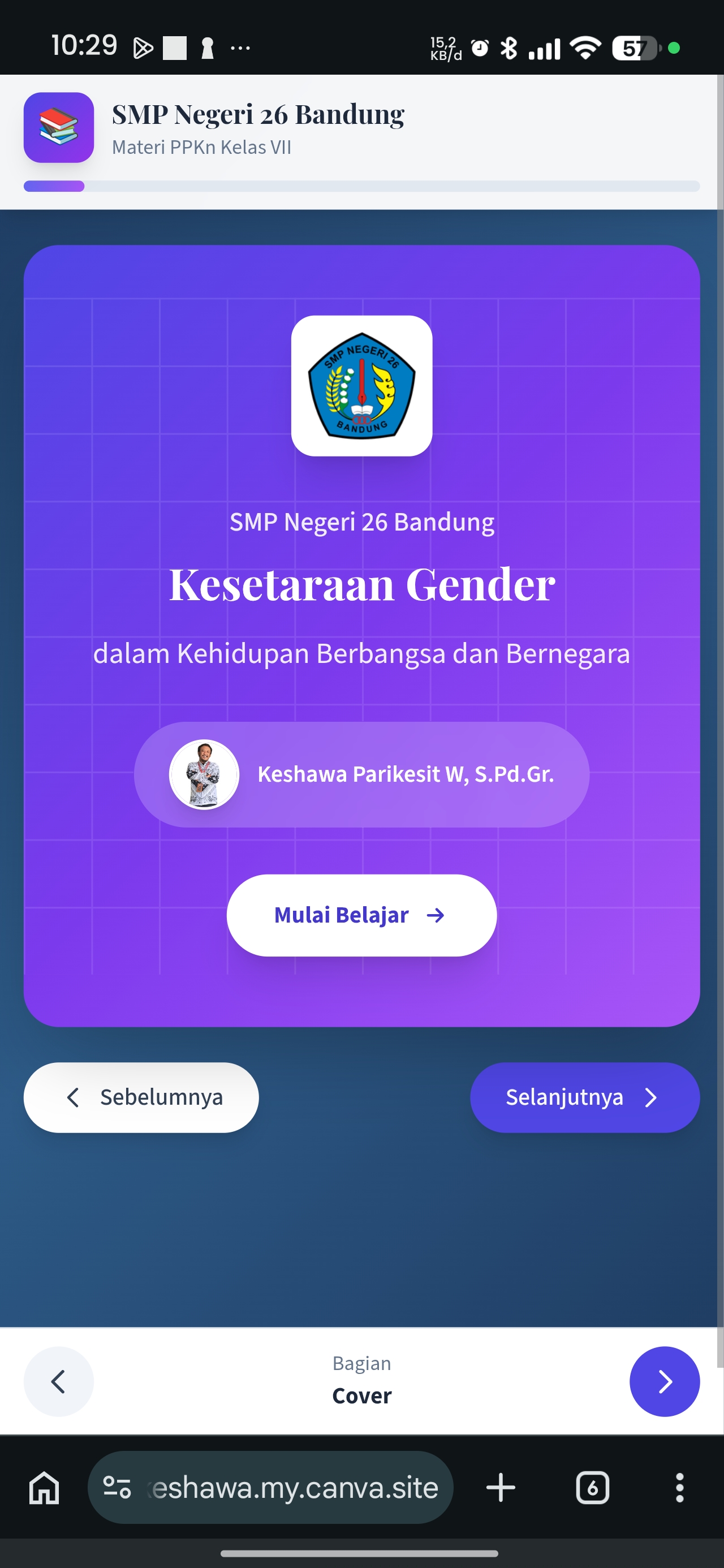View site information icon in address bar

pyautogui.click(x=117, y=1488)
